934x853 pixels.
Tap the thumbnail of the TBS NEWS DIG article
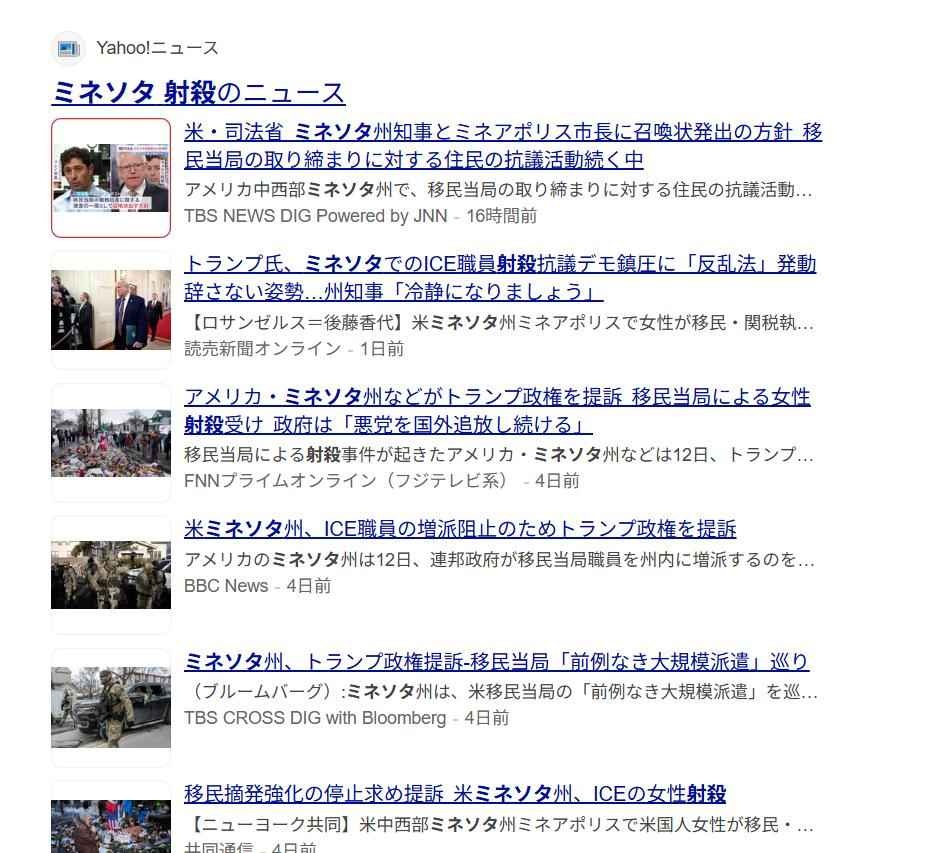click(111, 178)
